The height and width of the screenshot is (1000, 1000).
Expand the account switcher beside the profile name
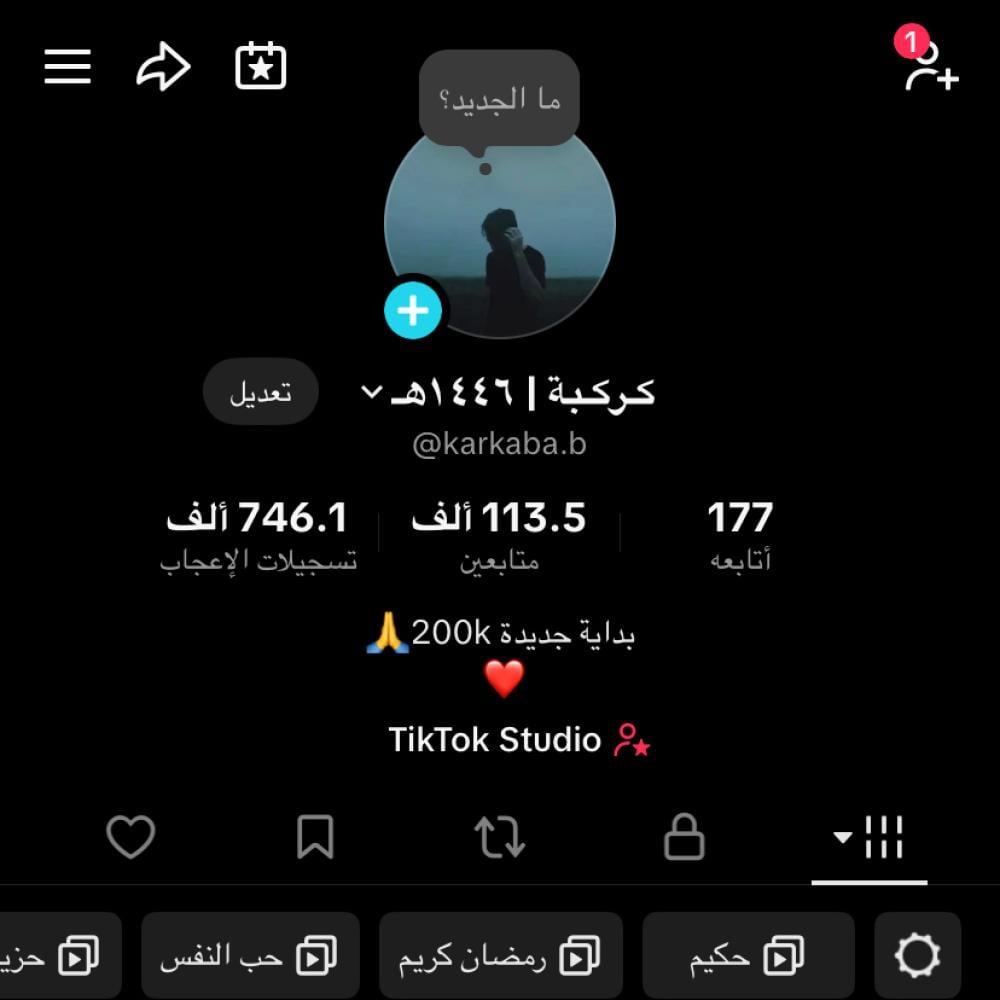pyautogui.click(x=371, y=392)
